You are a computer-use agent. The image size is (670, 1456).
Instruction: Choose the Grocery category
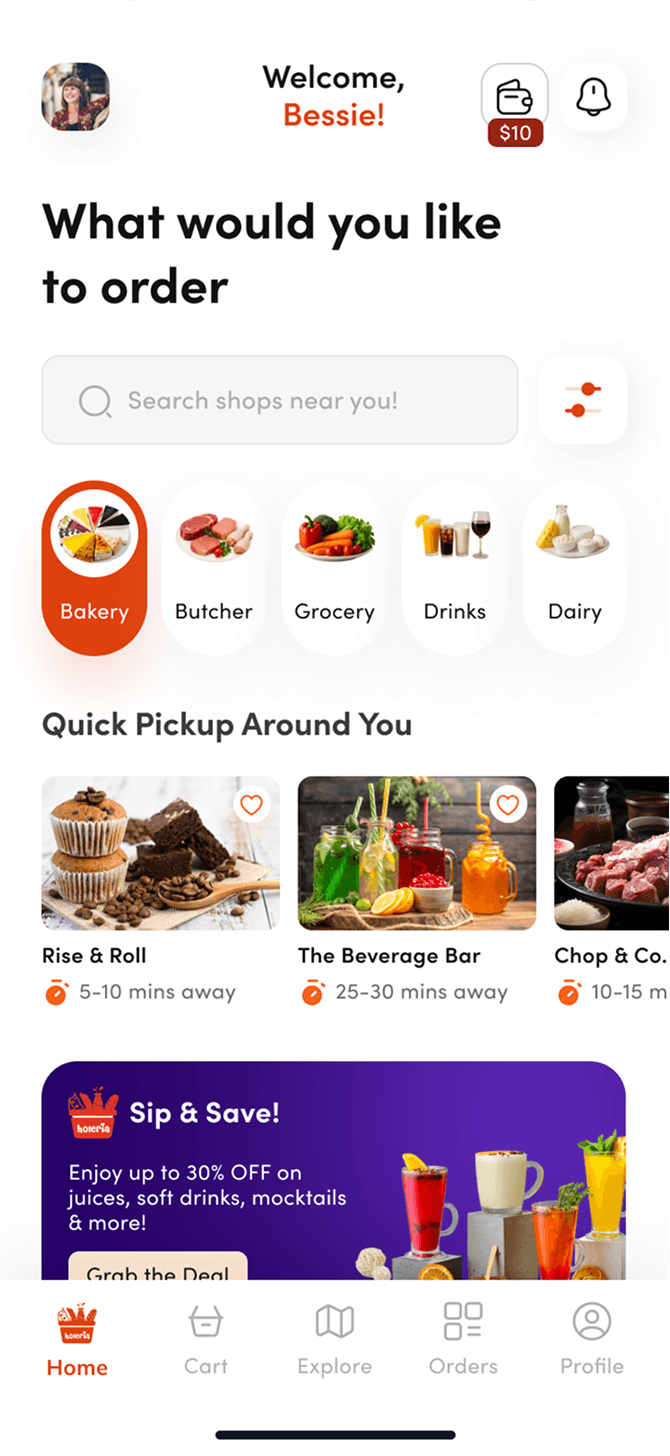(x=334, y=568)
